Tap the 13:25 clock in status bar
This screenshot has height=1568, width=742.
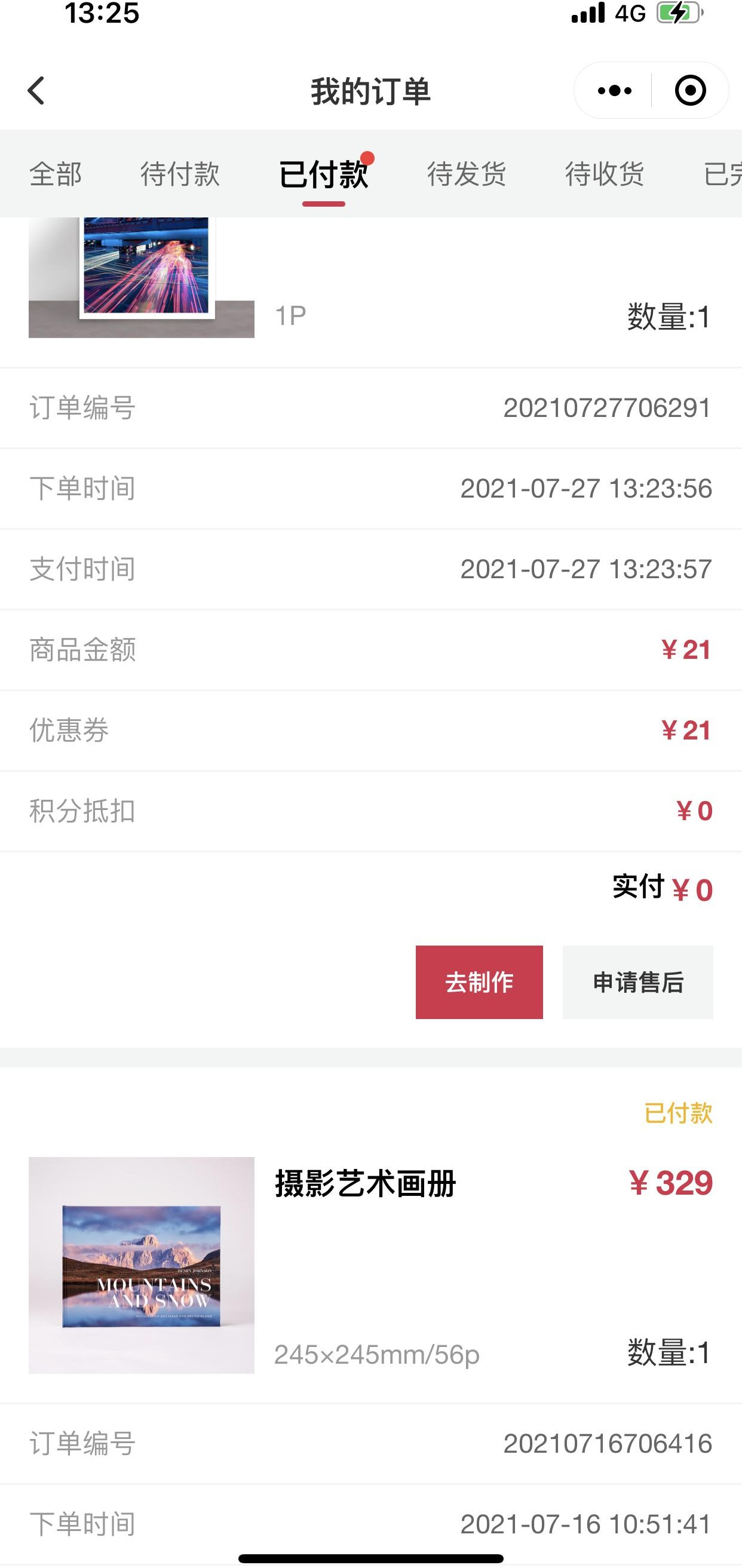[x=99, y=14]
